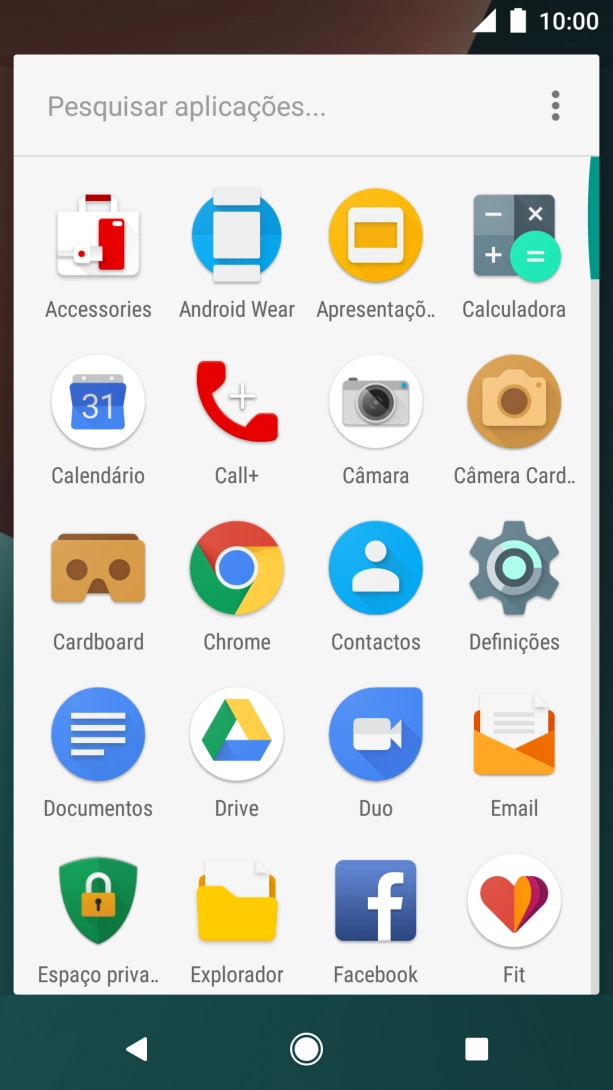
Task: Open the Câmara camera app
Action: click(376, 403)
